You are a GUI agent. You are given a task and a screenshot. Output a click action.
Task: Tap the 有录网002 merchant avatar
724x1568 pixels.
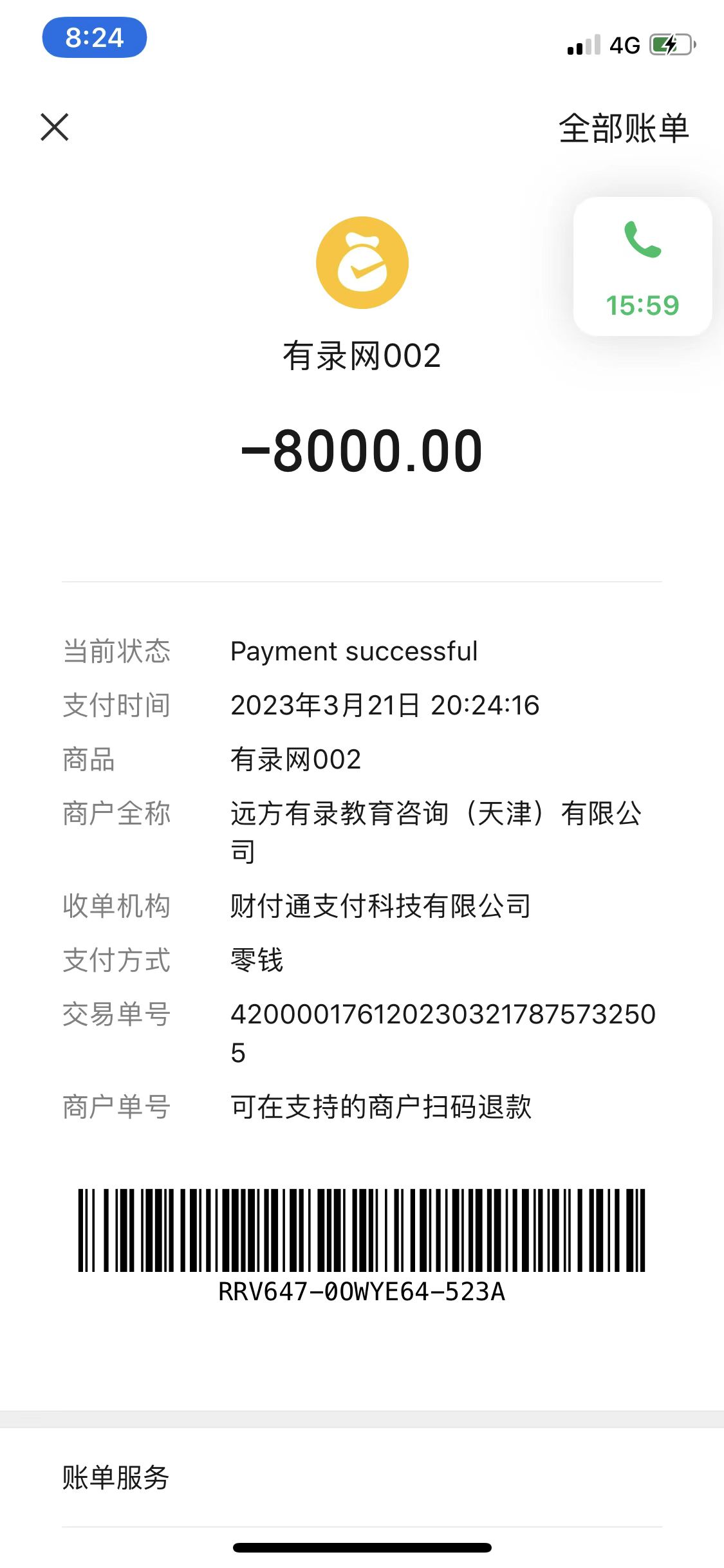(x=362, y=263)
